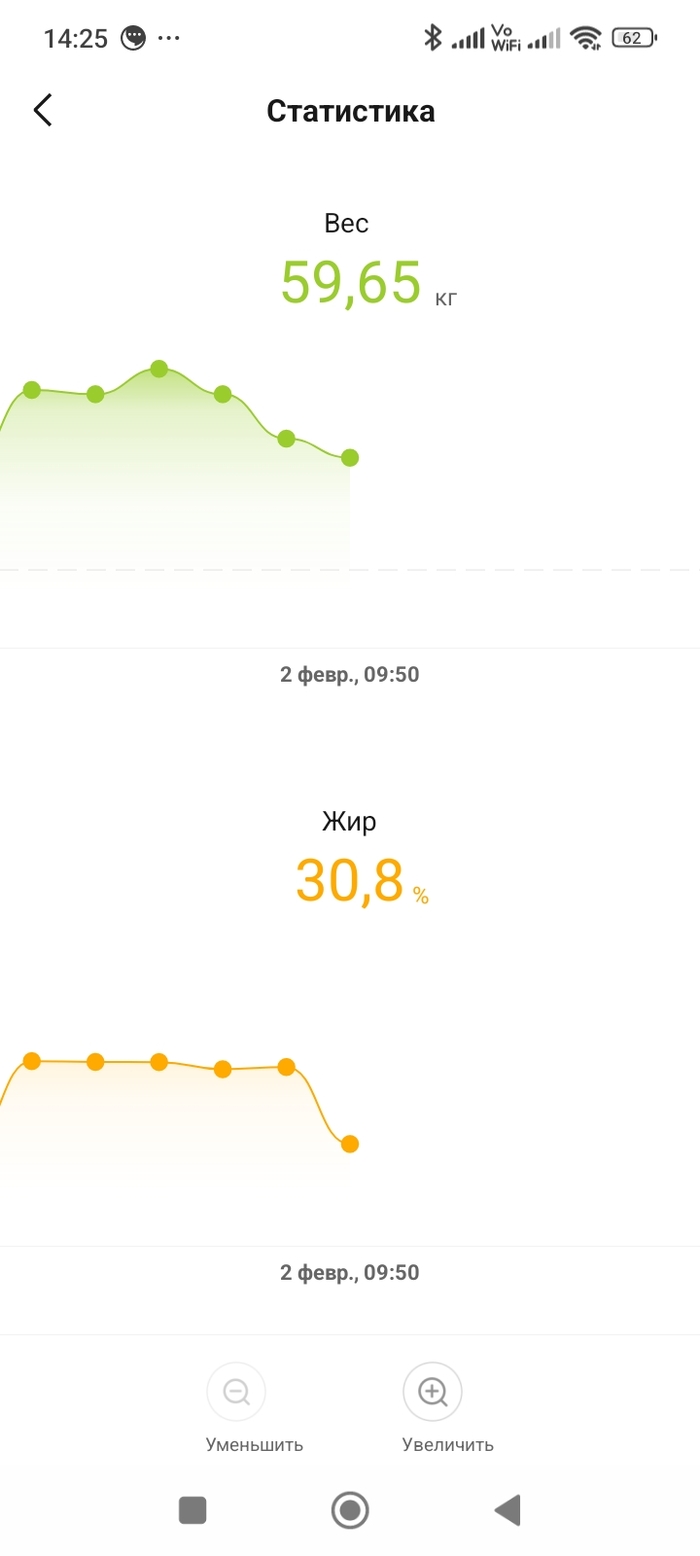The height and width of the screenshot is (1556, 700).
Task: Tap Увеличить to zoom in the chart
Action: tap(432, 1392)
